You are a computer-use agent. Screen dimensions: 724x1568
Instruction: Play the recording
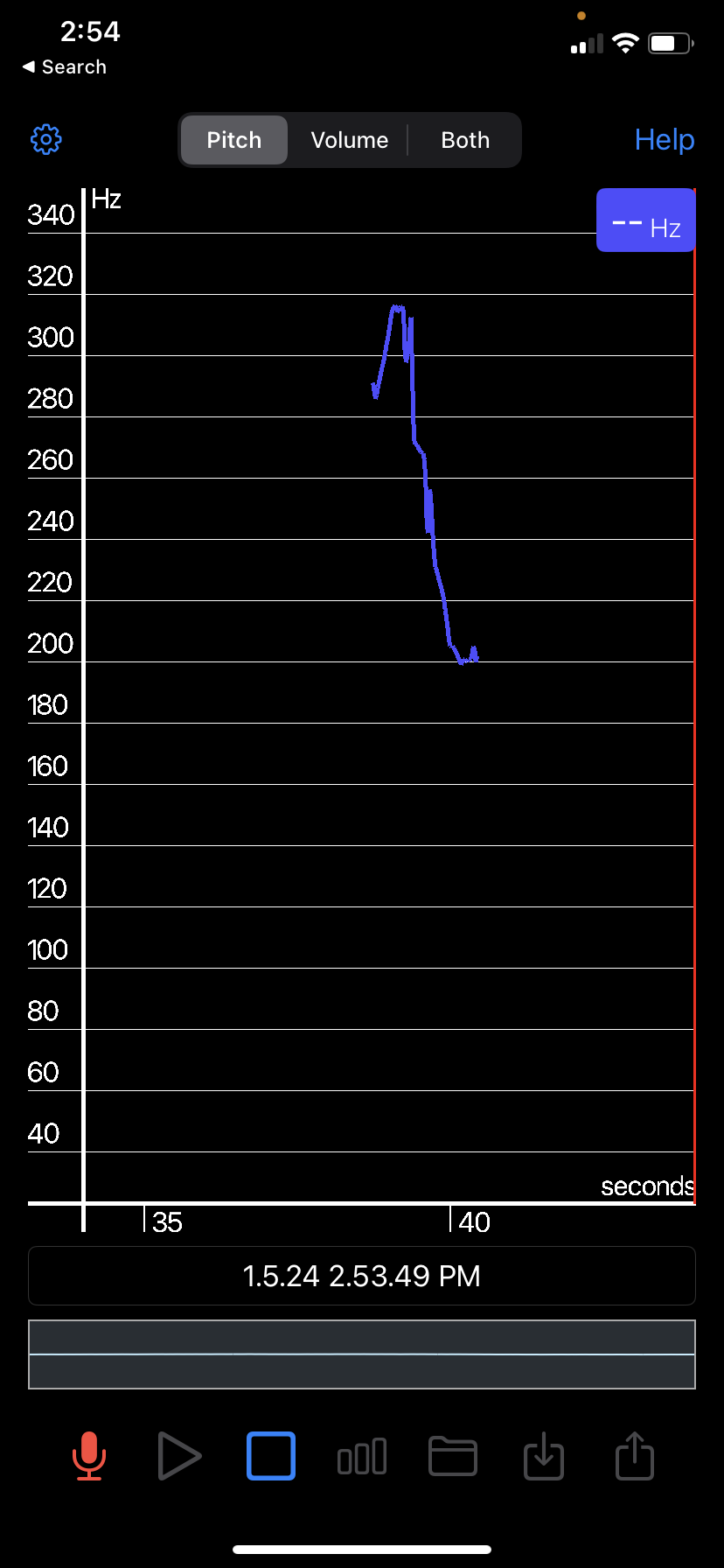pyautogui.click(x=179, y=1456)
